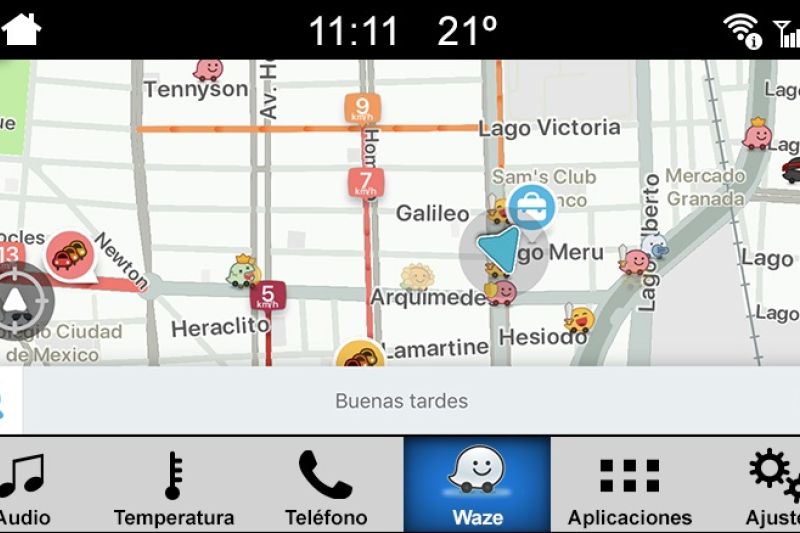Open the traffic jam report near Newton
The image size is (800, 533).
click(x=69, y=255)
